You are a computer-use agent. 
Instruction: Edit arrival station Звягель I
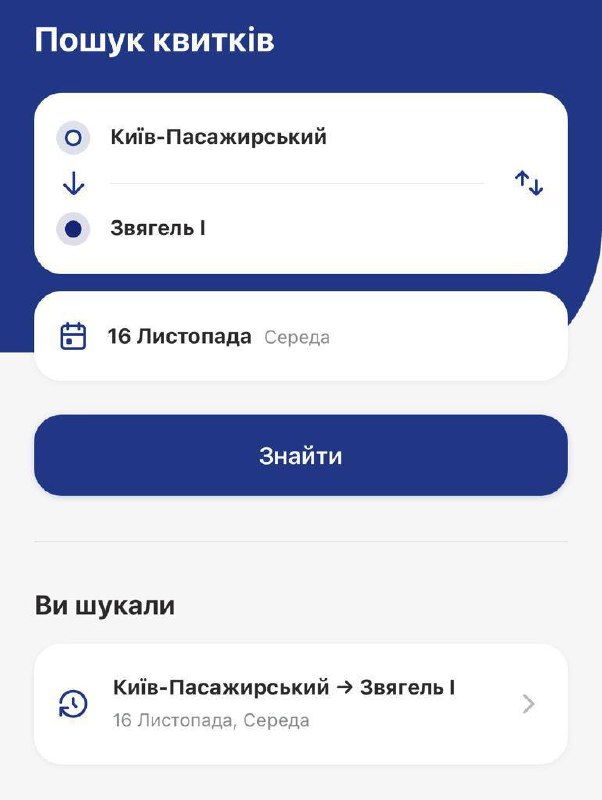158,228
